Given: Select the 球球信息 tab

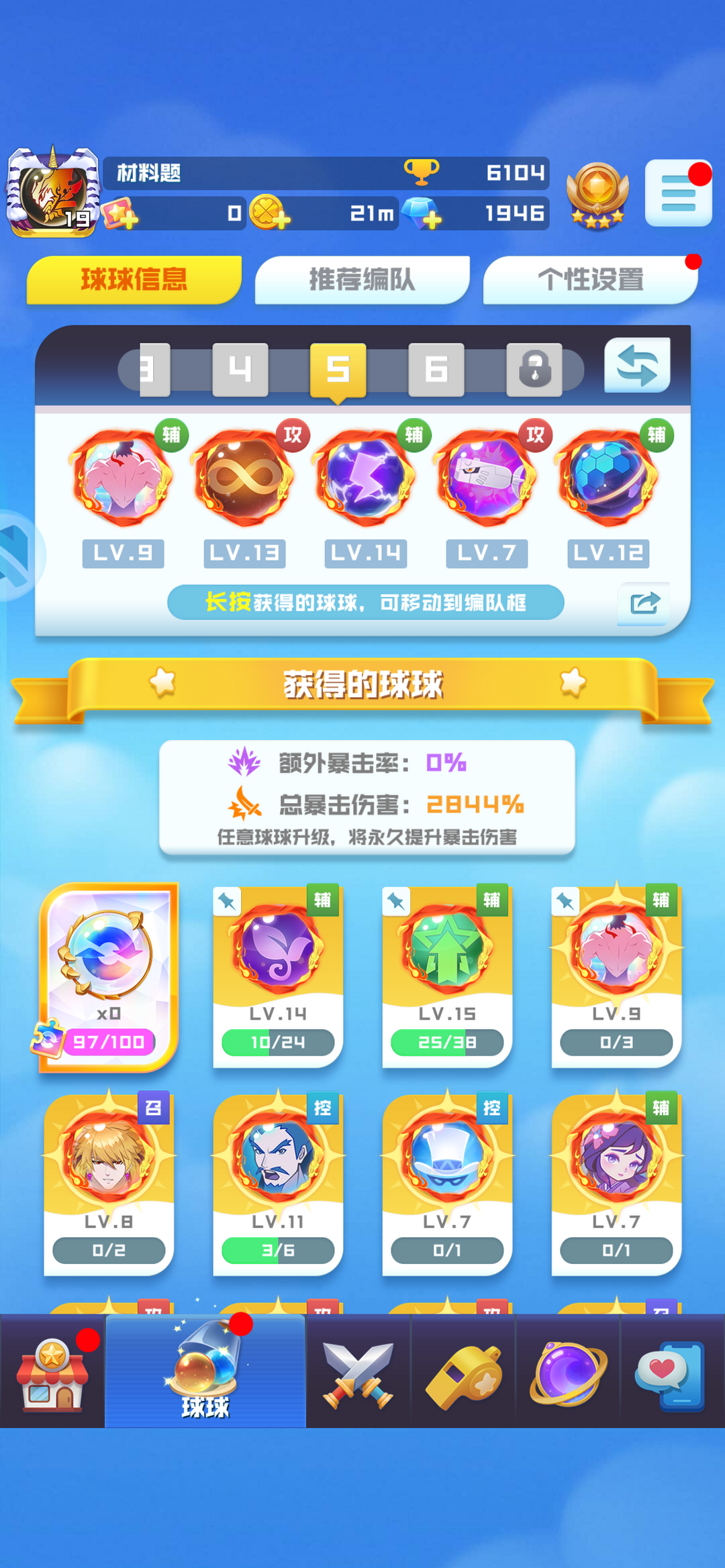Looking at the screenshot, I should pyautogui.click(x=134, y=280).
